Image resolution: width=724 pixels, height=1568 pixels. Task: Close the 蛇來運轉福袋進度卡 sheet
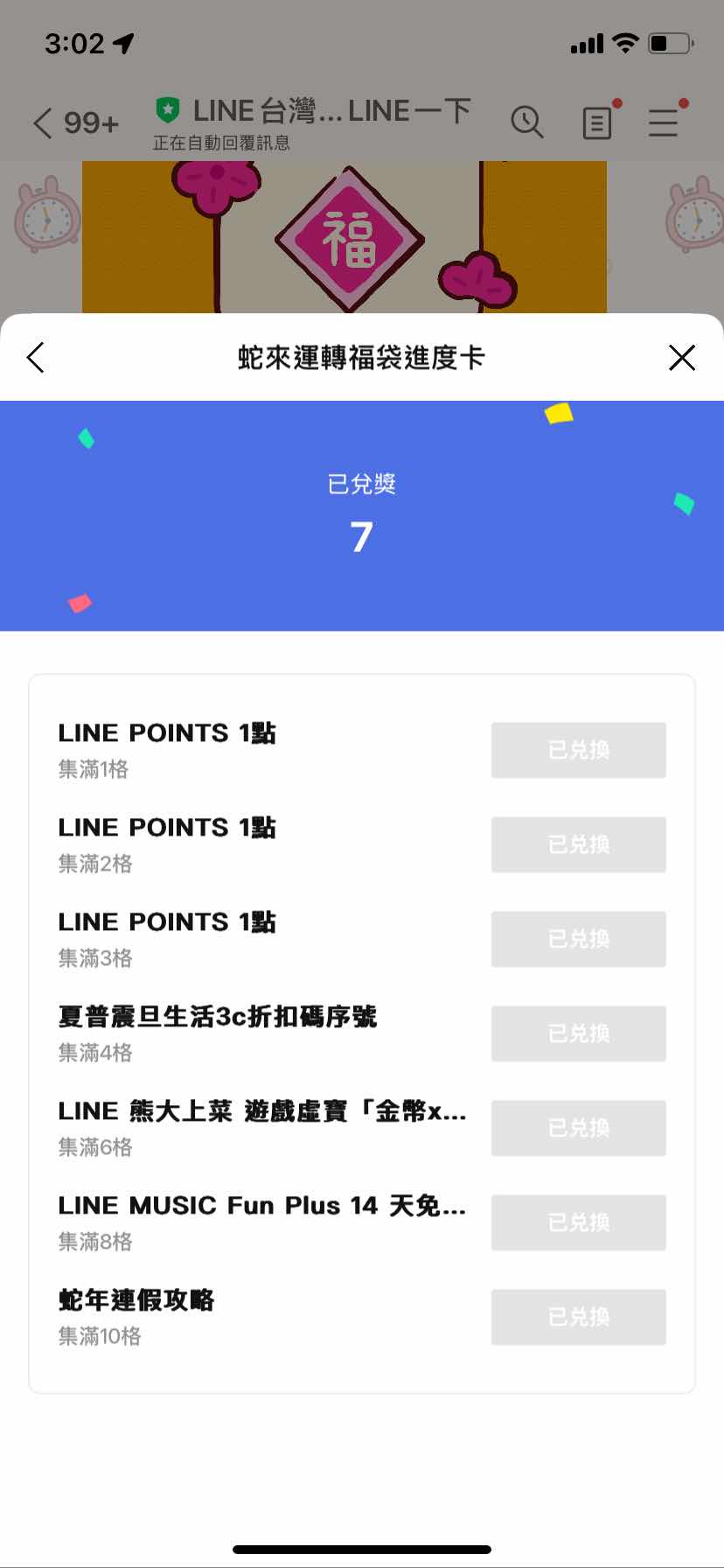[681, 357]
